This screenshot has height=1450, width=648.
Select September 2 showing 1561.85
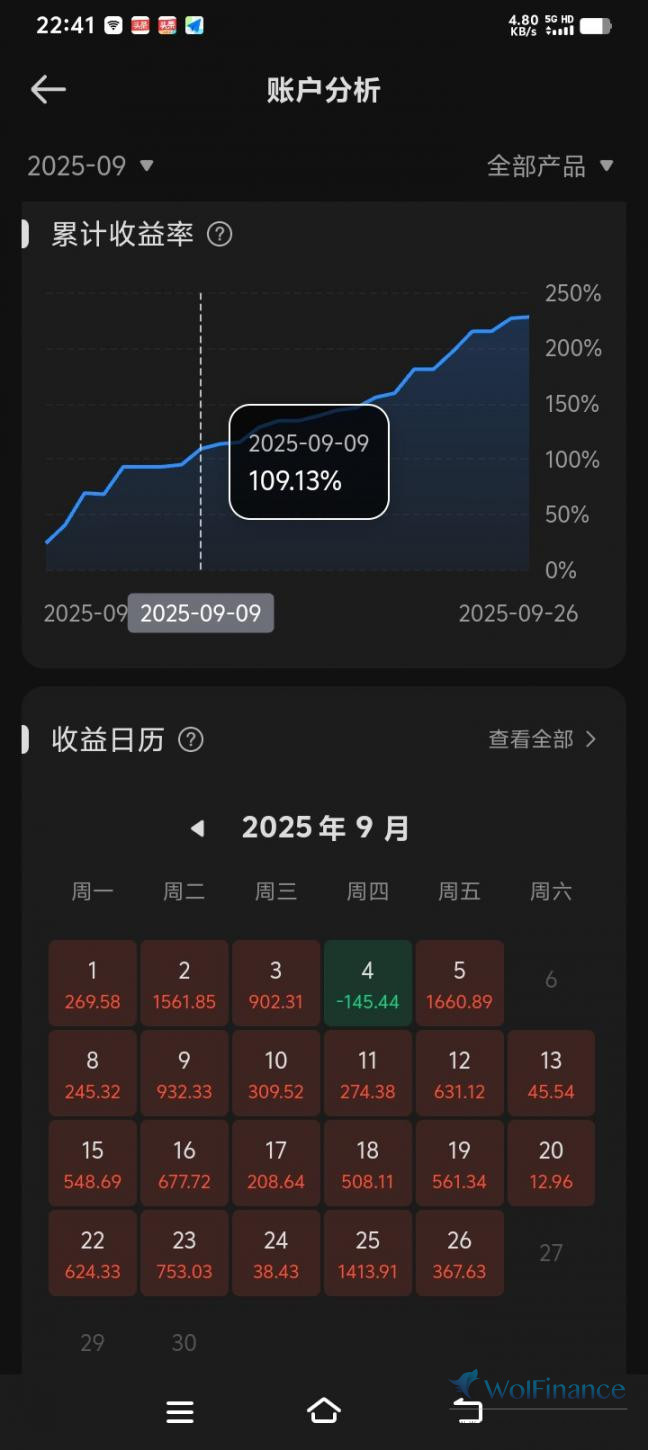184,983
